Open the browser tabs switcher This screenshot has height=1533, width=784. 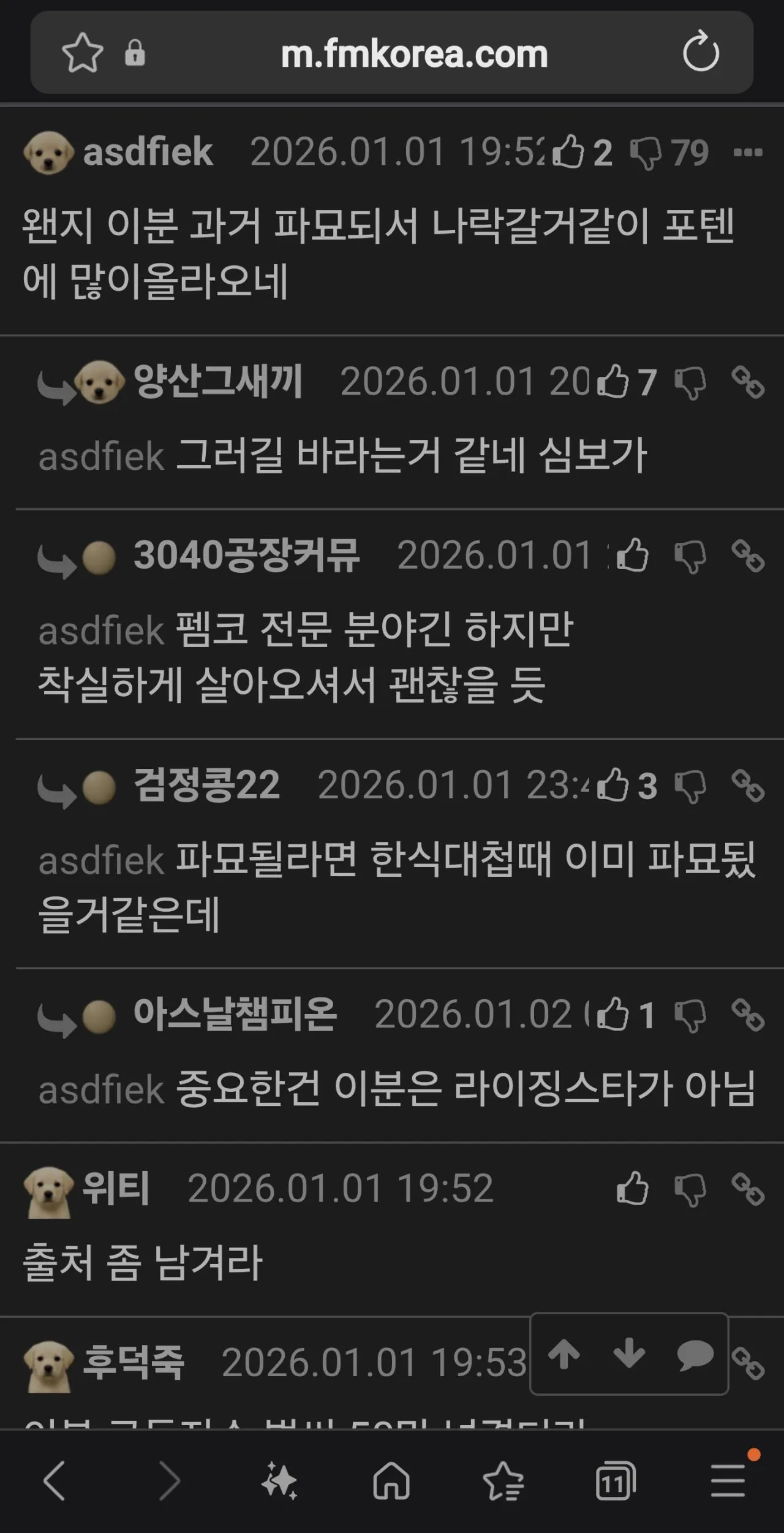tap(615, 1482)
